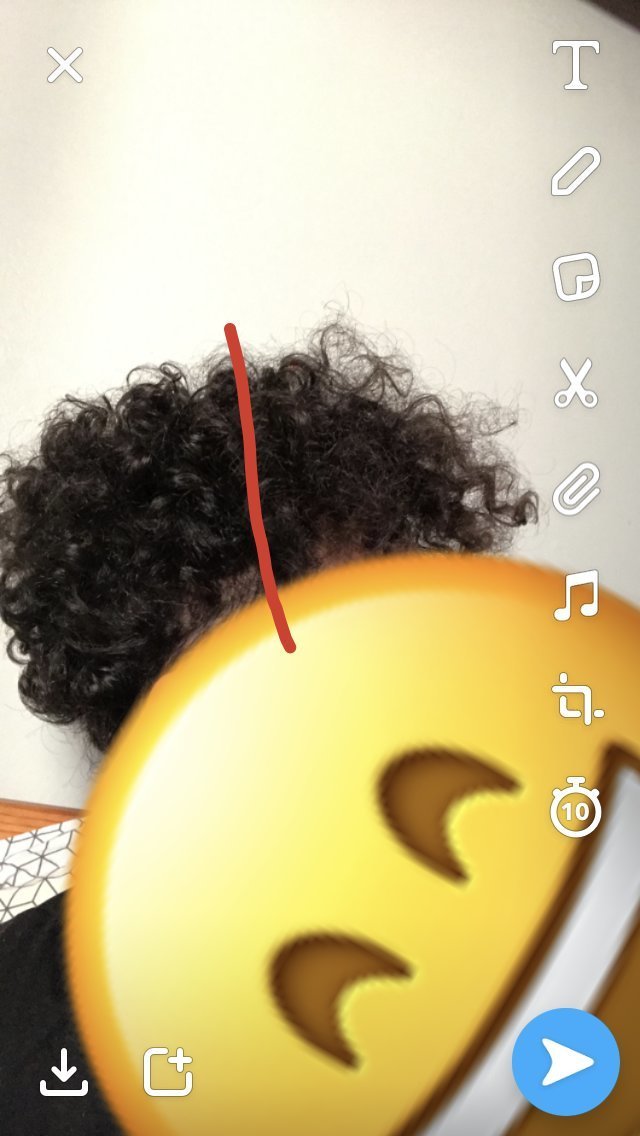Select the scissors cutout tool
Viewport: 640px width, 1136px height.
click(x=576, y=384)
